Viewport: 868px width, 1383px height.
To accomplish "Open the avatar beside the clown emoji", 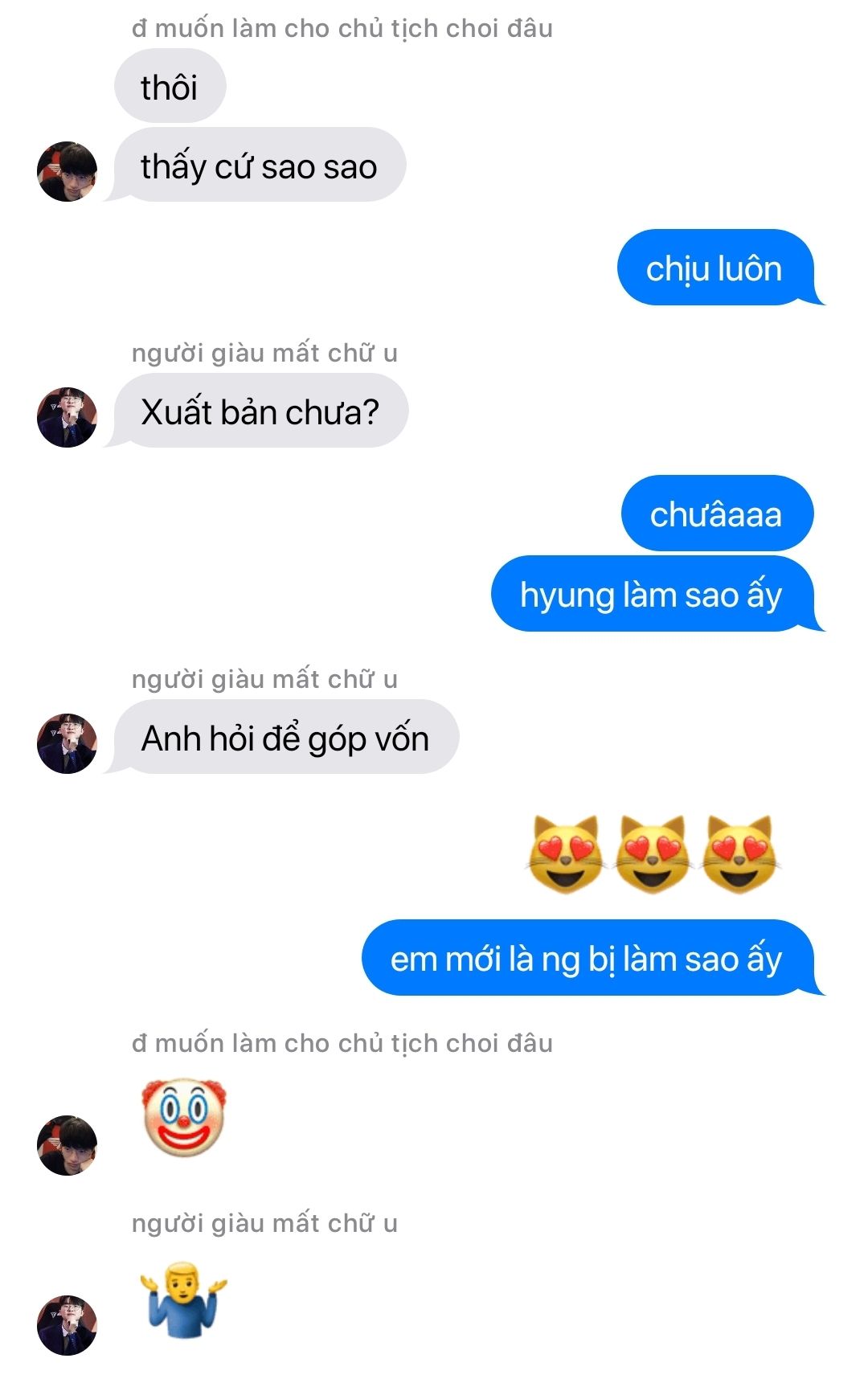I will click(67, 1144).
